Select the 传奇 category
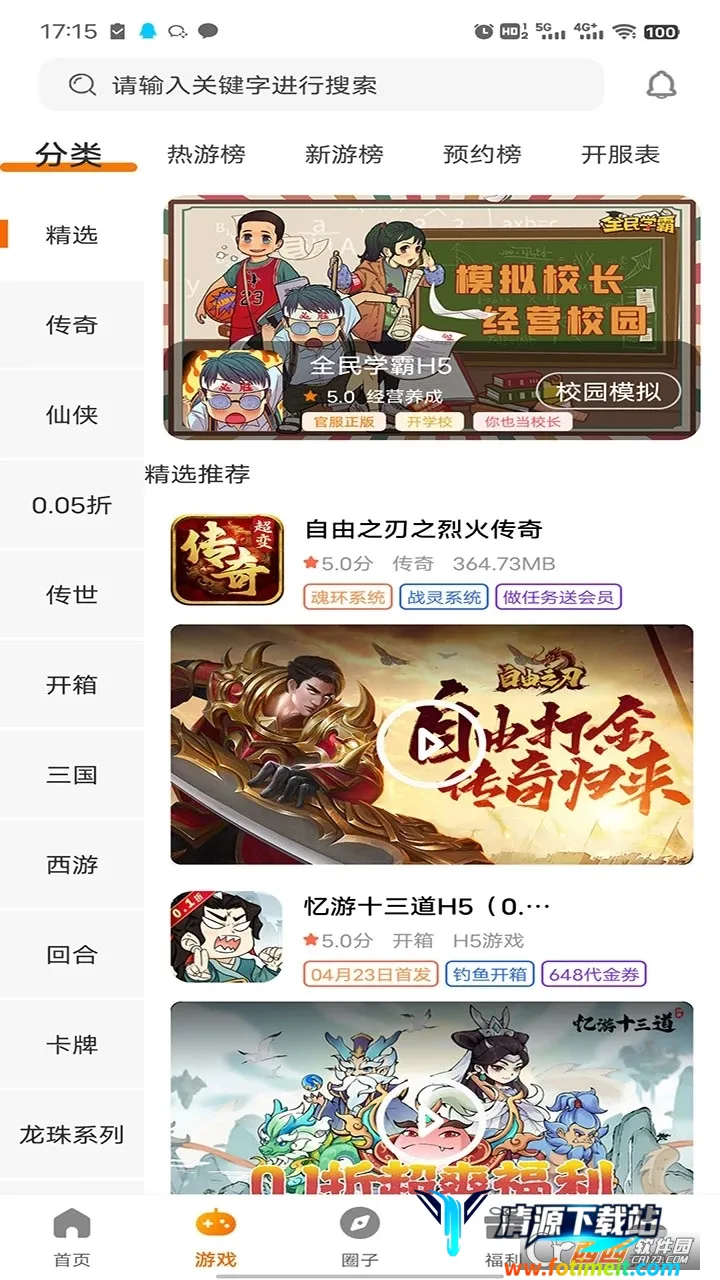The height and width of the screenshot is (1280, 720). coord(72,325)
